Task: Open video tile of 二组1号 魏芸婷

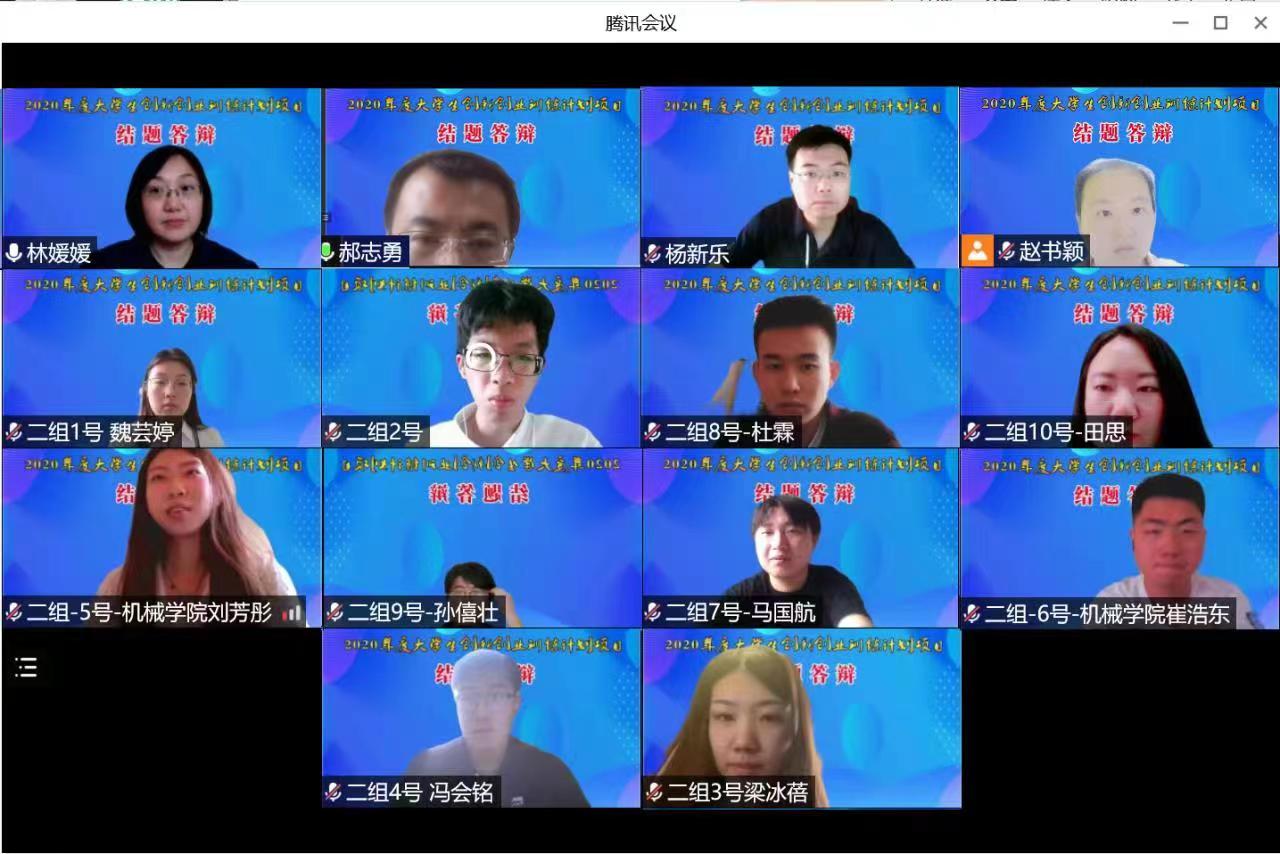Action: [x=161, y=358]
